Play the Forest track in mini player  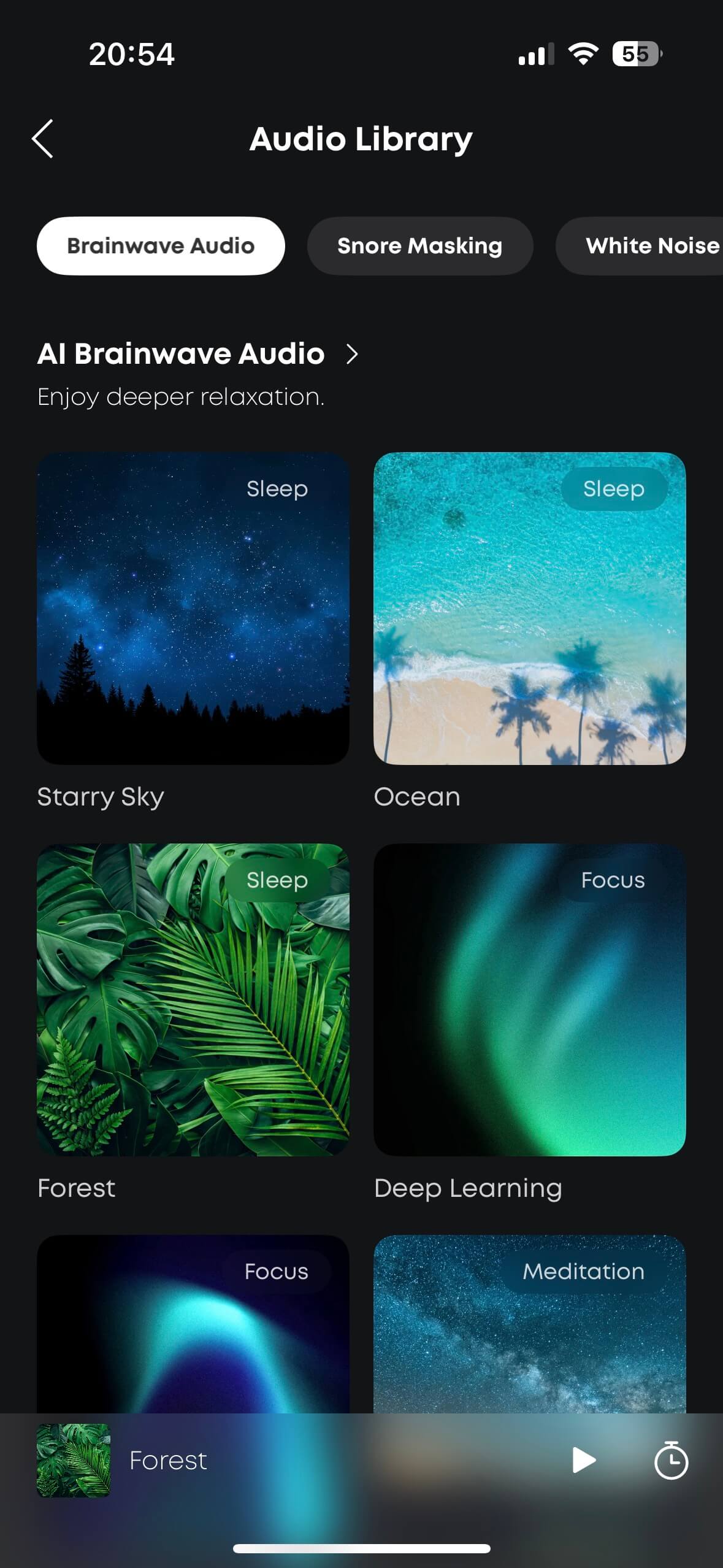583,1460
